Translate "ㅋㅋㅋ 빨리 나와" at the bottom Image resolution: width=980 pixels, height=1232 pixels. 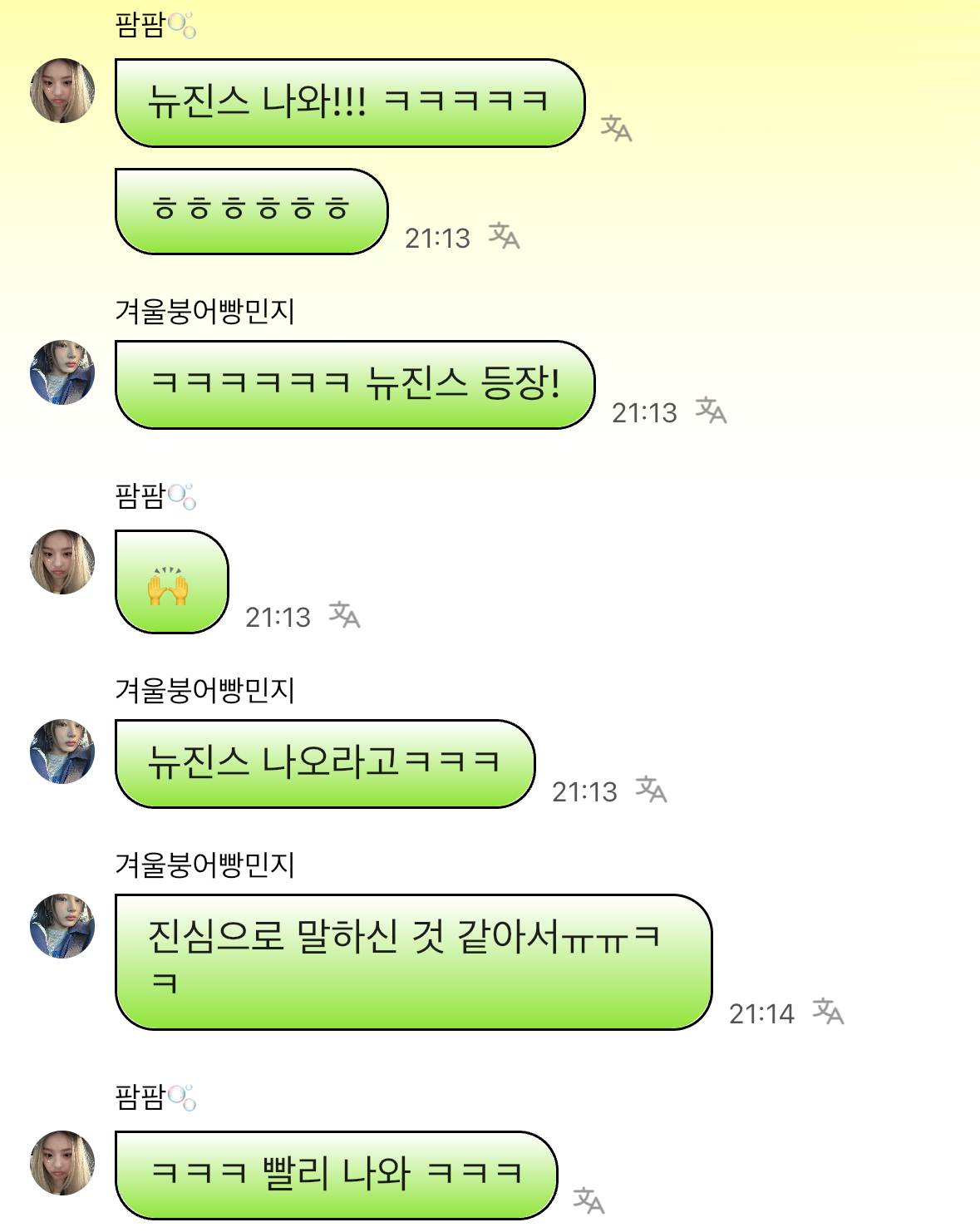pyautogui.click(x=588, y=1203)
